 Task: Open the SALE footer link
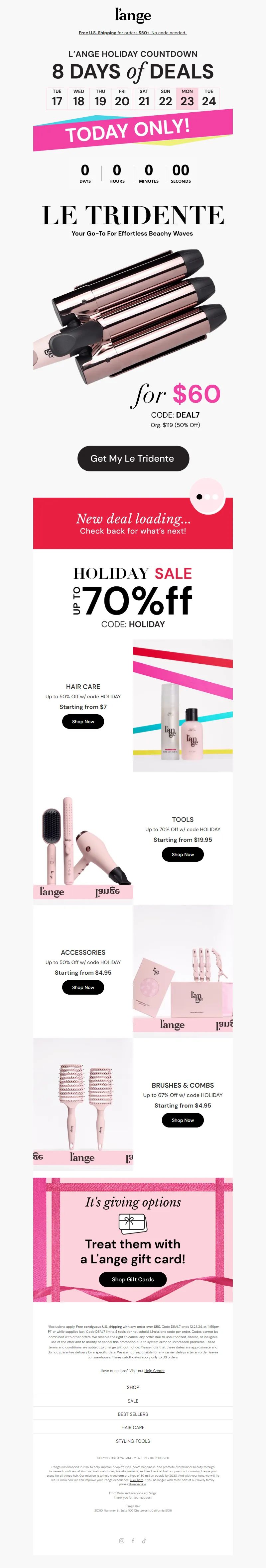[x=133, y=1401]
